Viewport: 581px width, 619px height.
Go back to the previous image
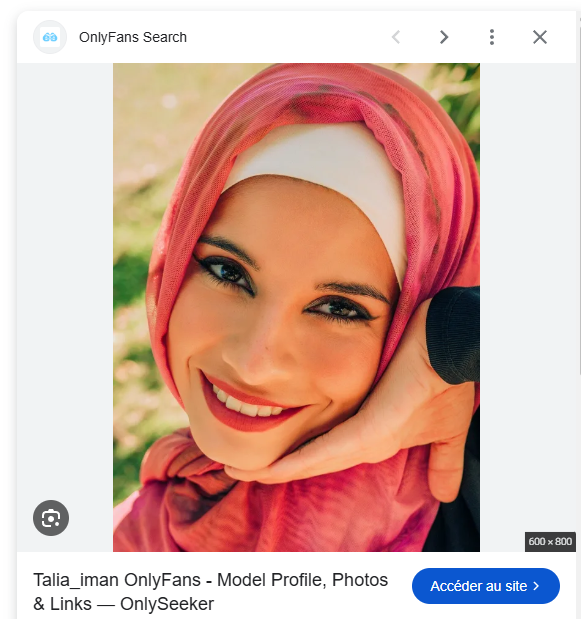(396, 37)
